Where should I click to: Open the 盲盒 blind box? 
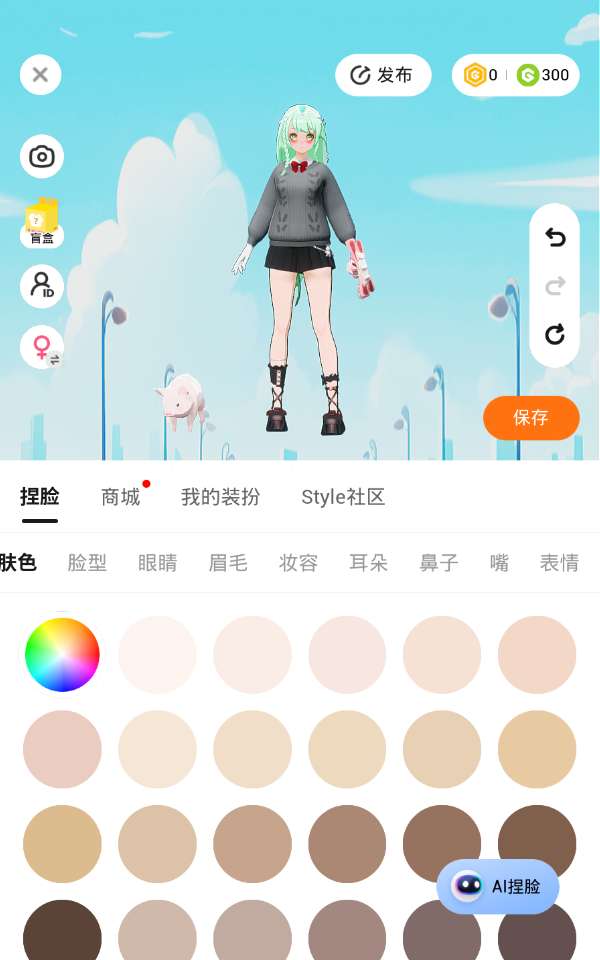click(x=42, y=222)
